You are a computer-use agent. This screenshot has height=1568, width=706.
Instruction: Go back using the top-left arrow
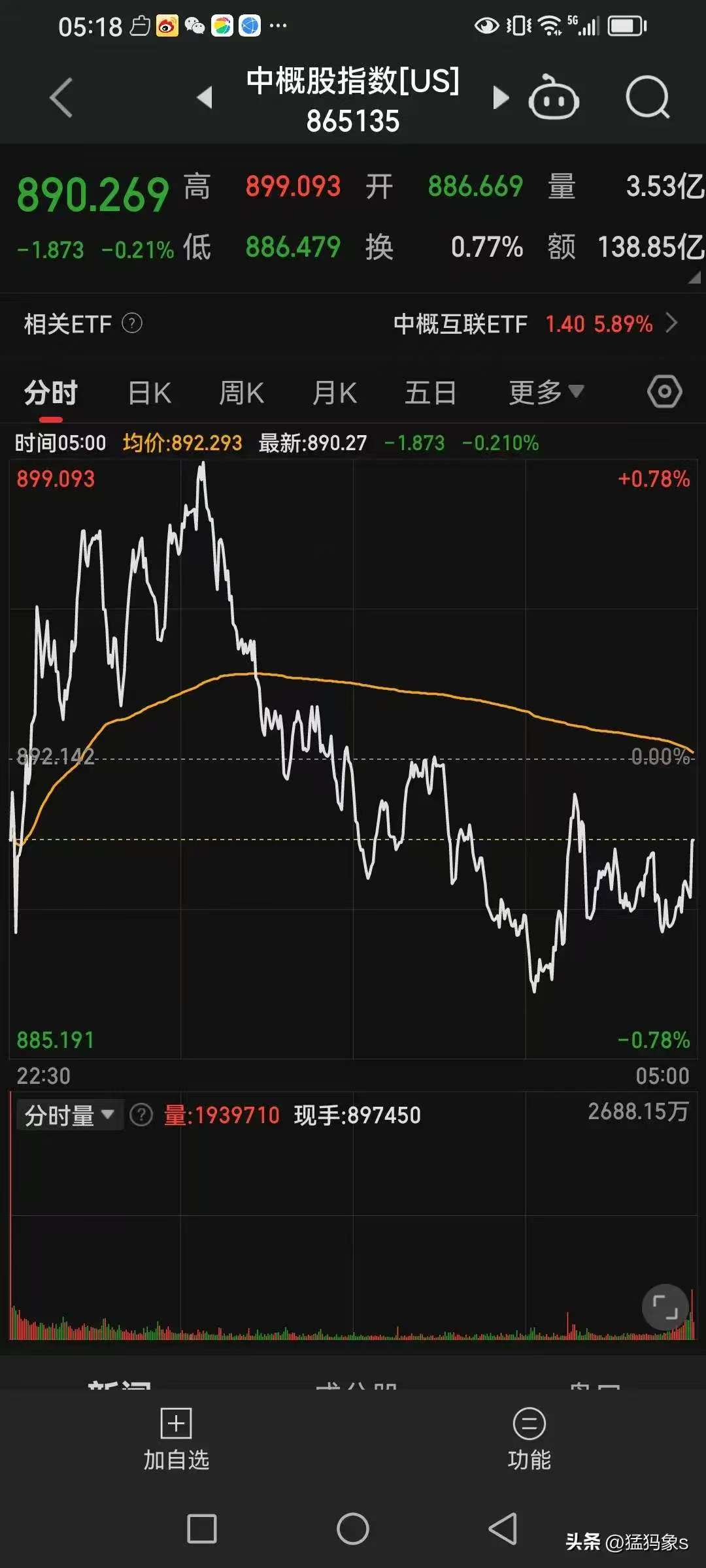pos(61,98)
